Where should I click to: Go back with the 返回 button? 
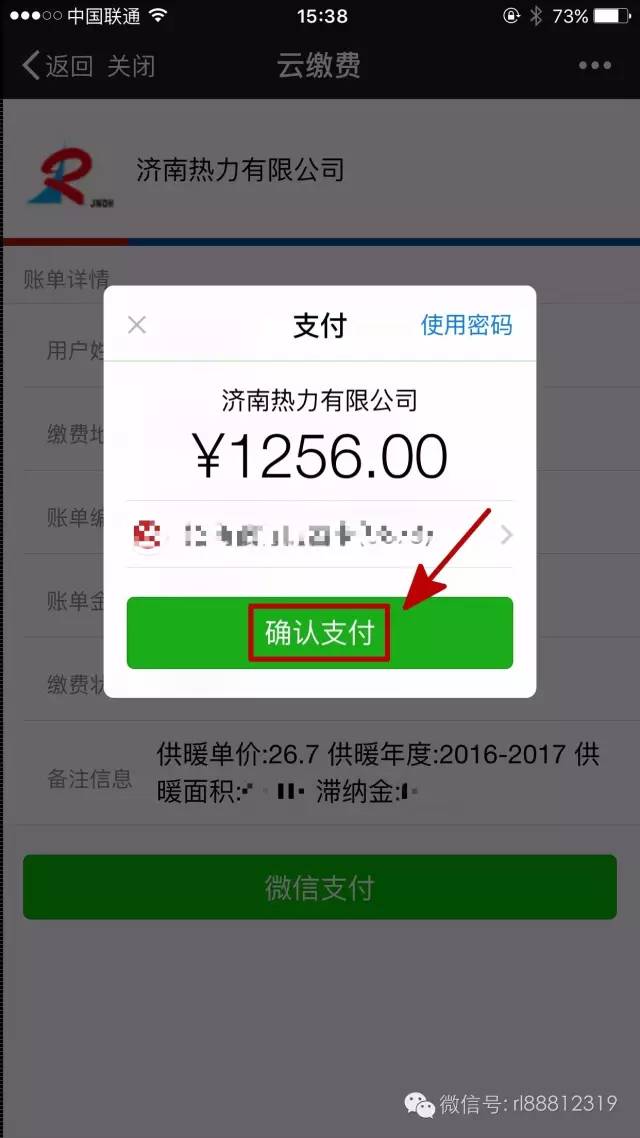click(x=58, y=66)
